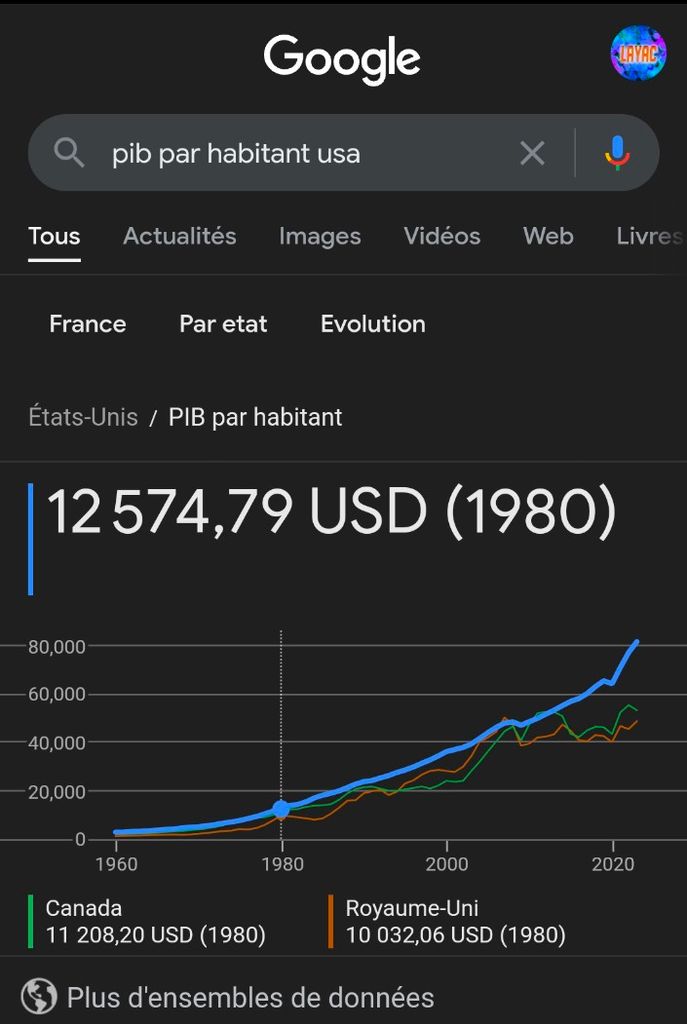This screenshot has width=687, height=1024.
Task: Switch to the Livres tab
Action: [648, 236]
